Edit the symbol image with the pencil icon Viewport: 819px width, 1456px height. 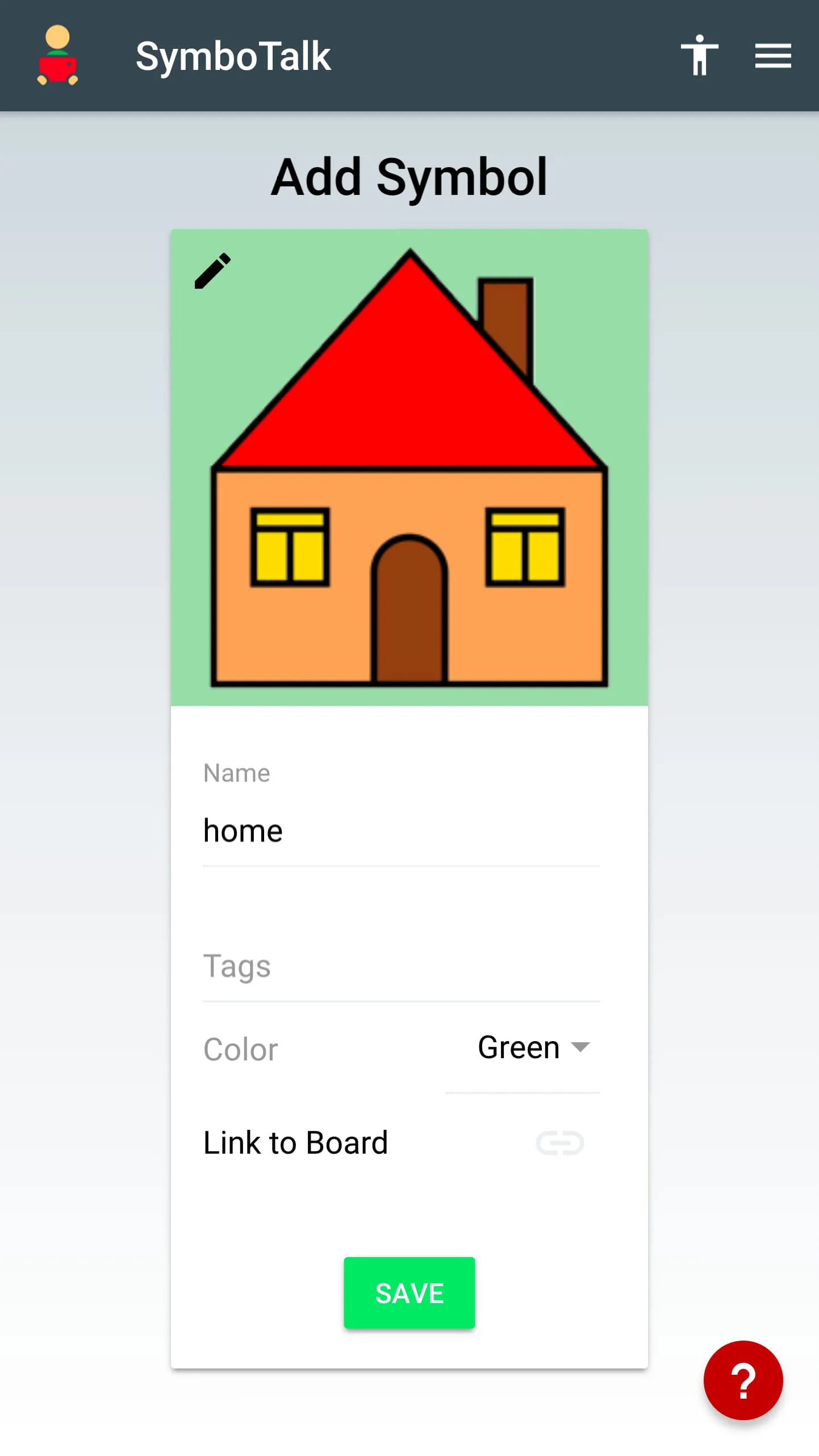(212, 271)
